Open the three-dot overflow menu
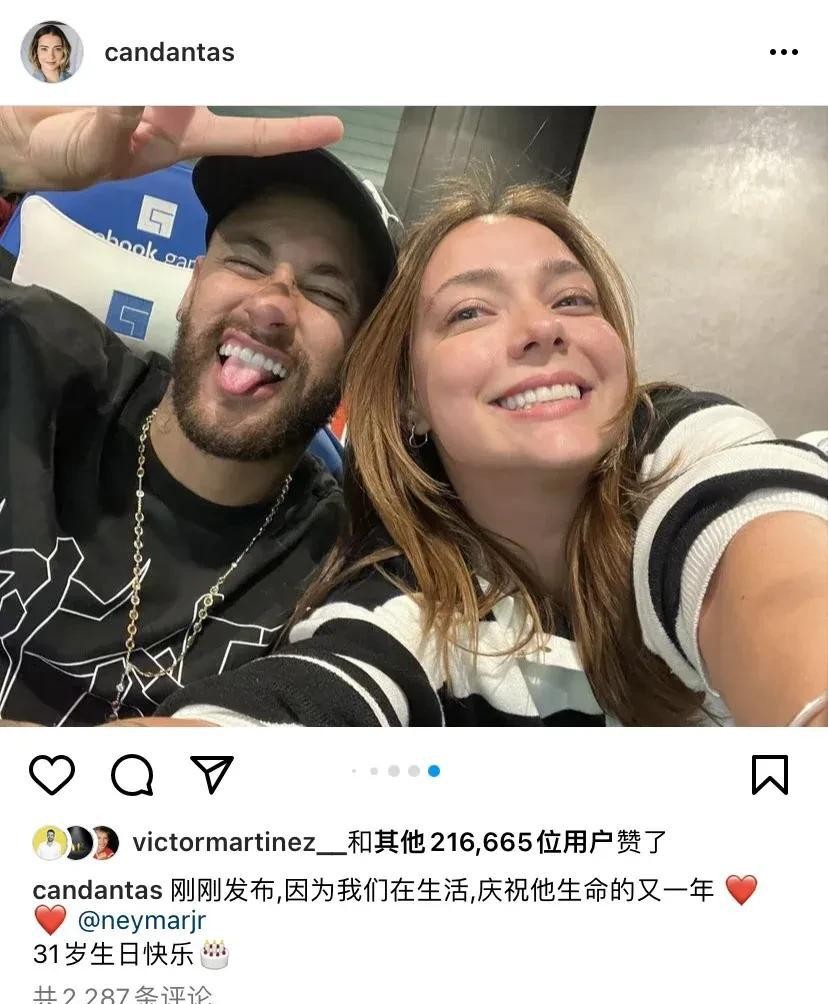 click(x=783, y=52)
